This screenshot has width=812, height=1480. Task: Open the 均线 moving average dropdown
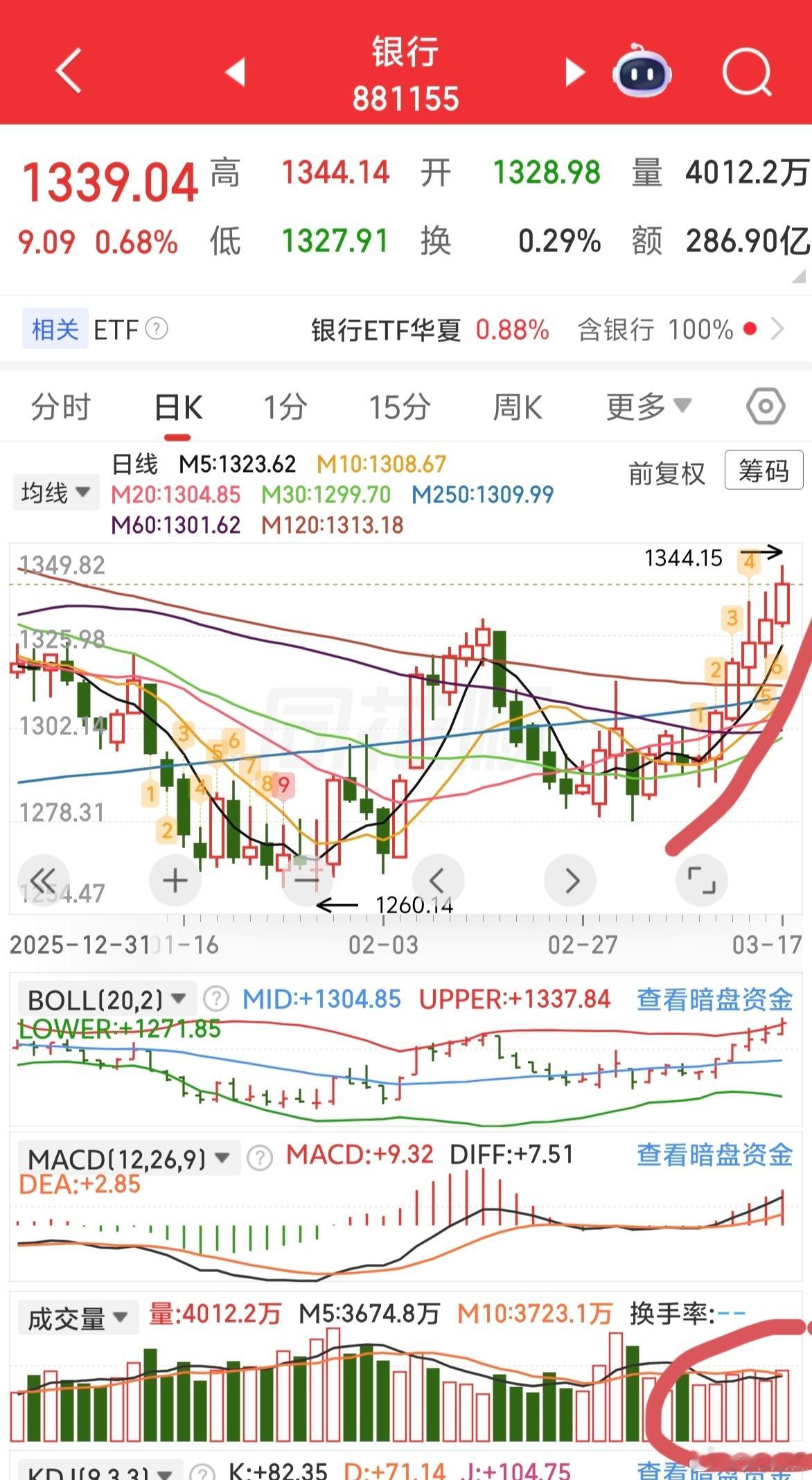pos(55,491)
